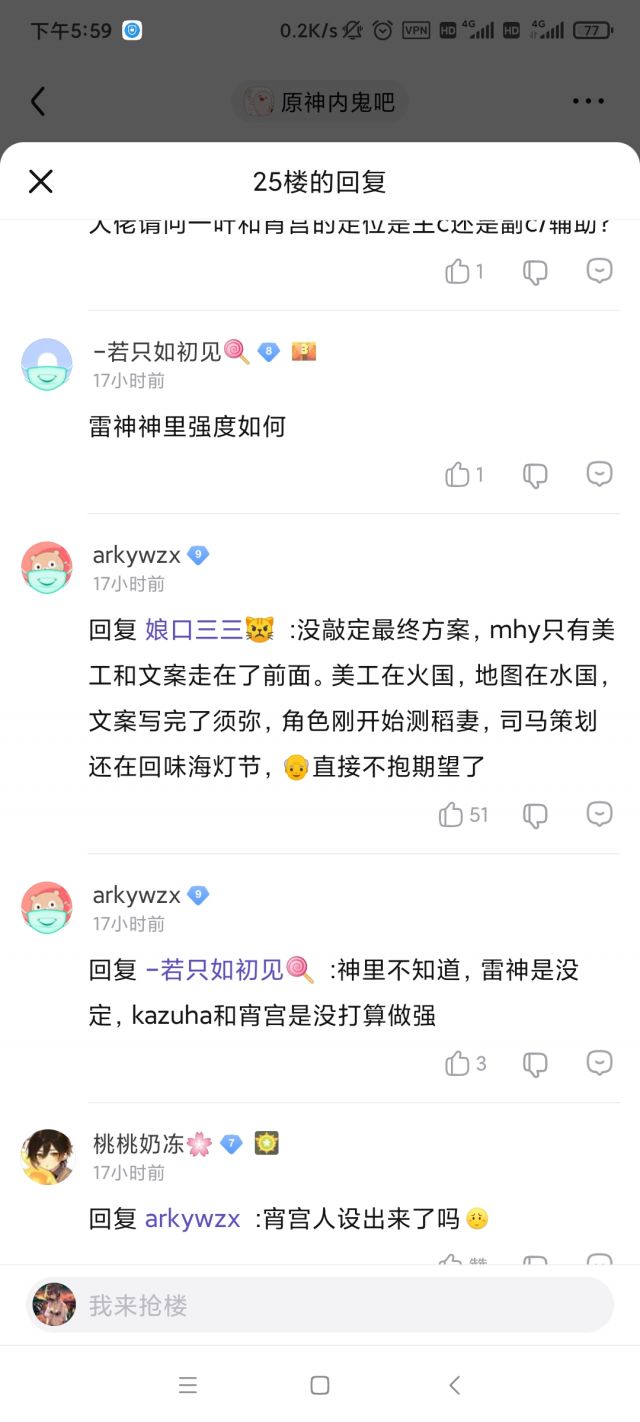The height and width of the screenshot is (1422, 640).
Task: Open the mentioned user arkywzx in 桃桃奶冻's reply
Action: pos(193,1219)
